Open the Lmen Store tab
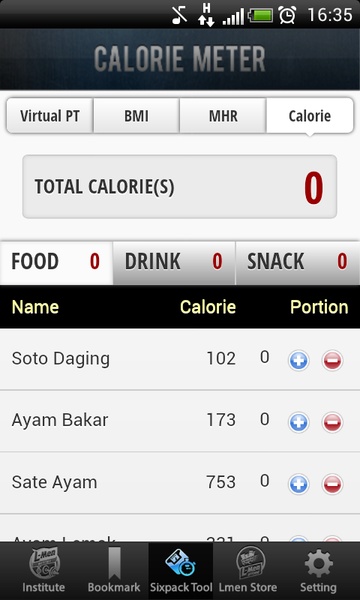The image size is (360, 600). point(248,571)
